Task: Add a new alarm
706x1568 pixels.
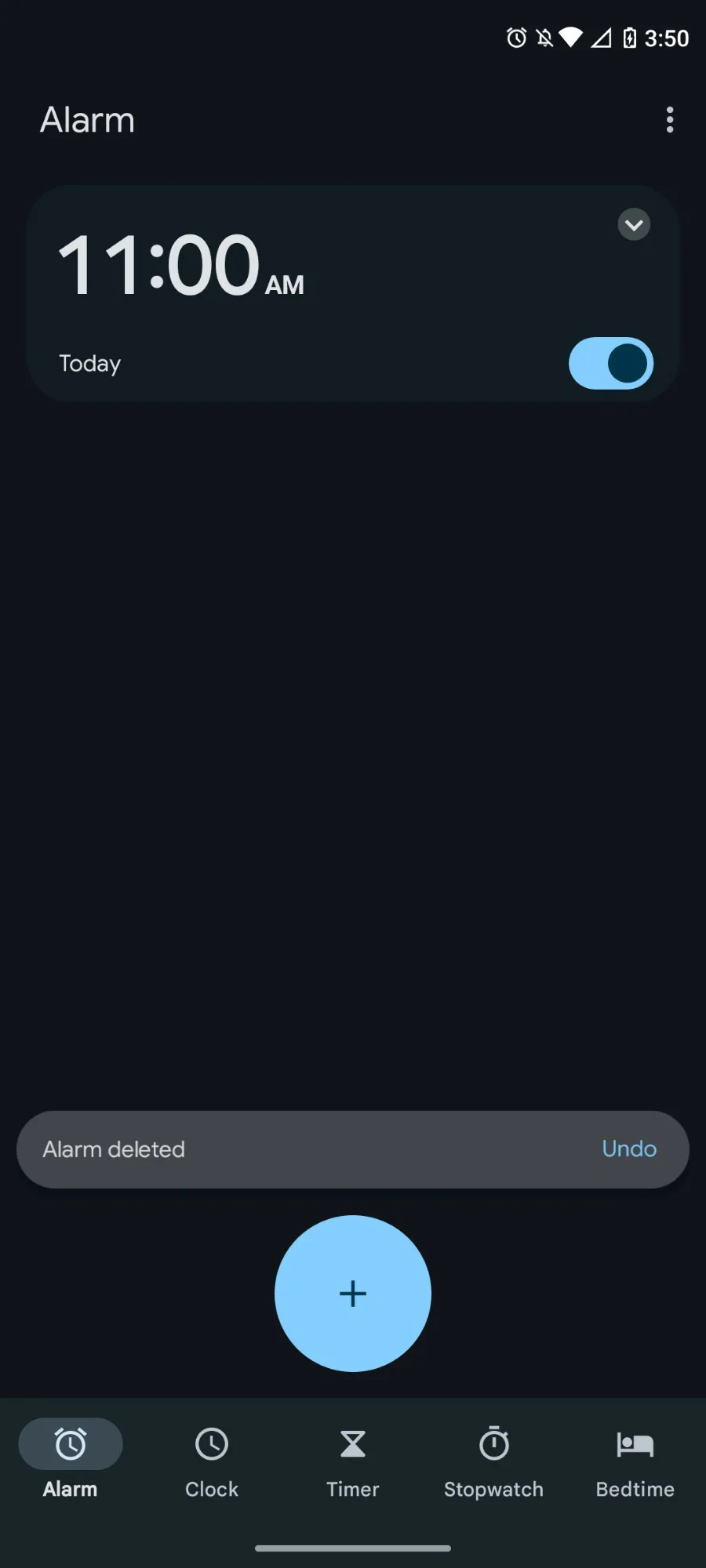Action: point(353,1294)
